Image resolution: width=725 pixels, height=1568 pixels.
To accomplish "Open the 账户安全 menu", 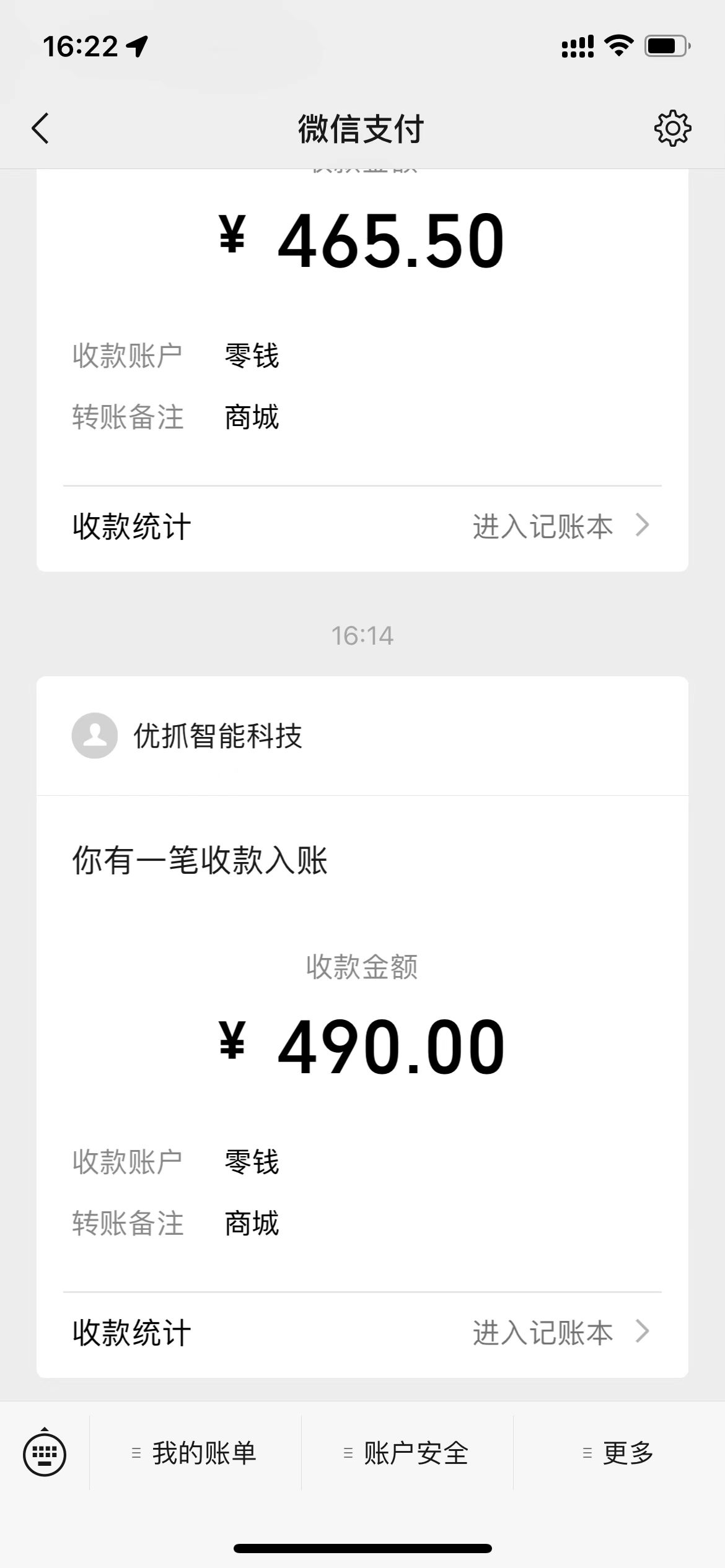I will tap(407, 1453).
